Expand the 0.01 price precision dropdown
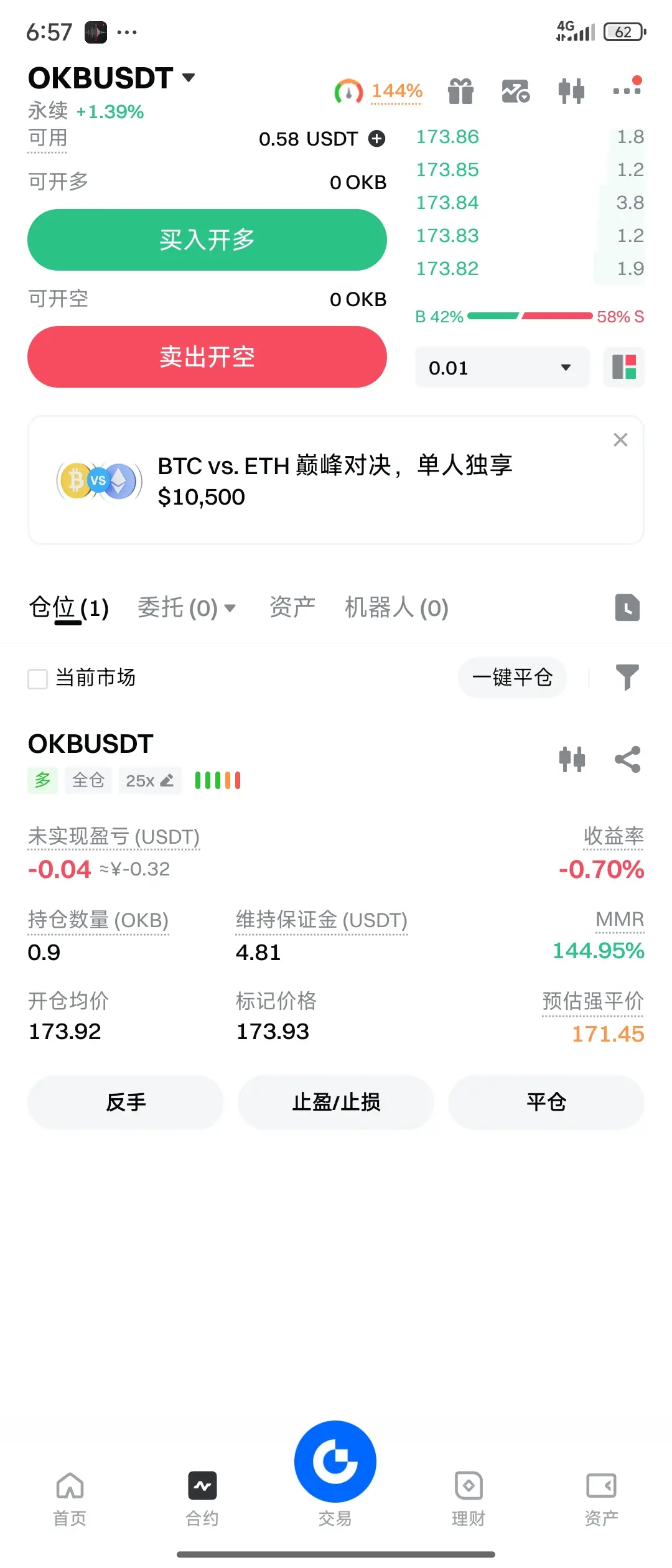This screenshot has width=672, height=1568. [502, 368]
